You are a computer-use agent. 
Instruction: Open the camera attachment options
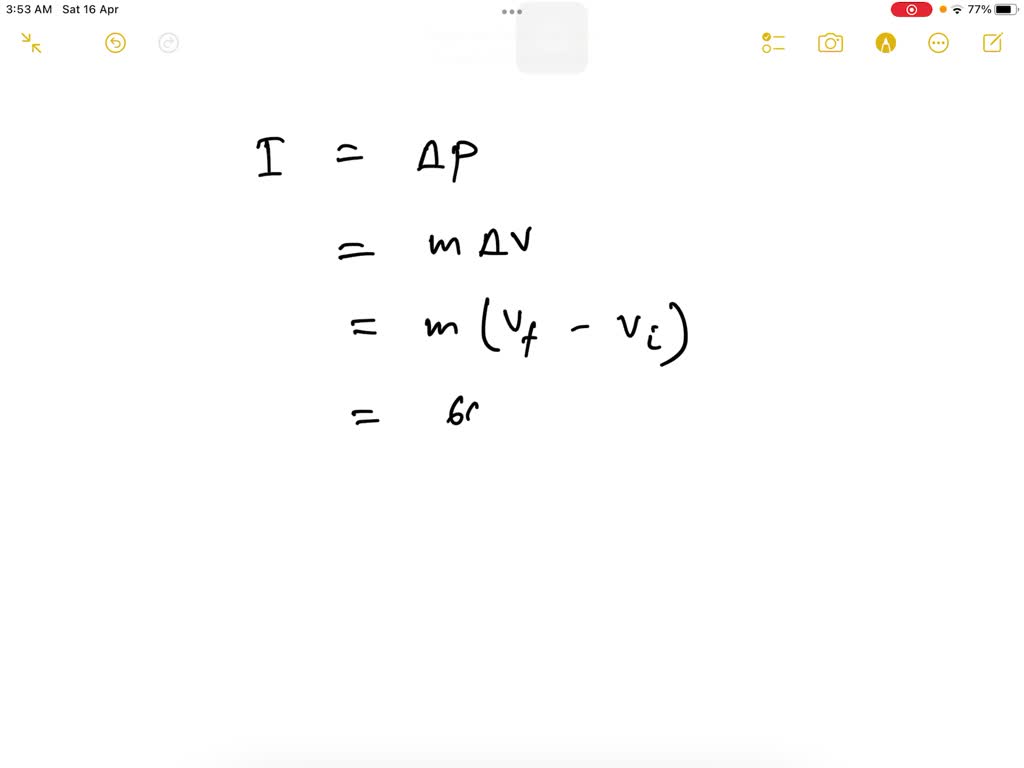830,43
